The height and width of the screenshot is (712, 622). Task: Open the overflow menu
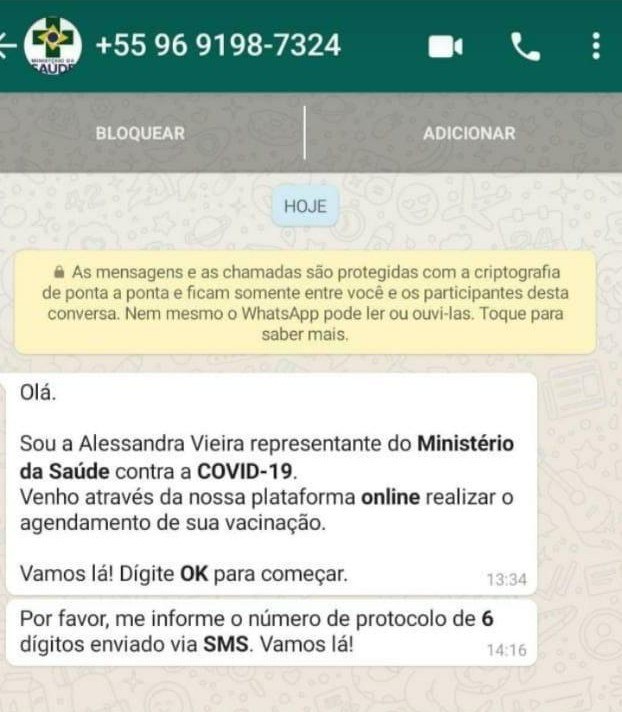coord(596,46)
